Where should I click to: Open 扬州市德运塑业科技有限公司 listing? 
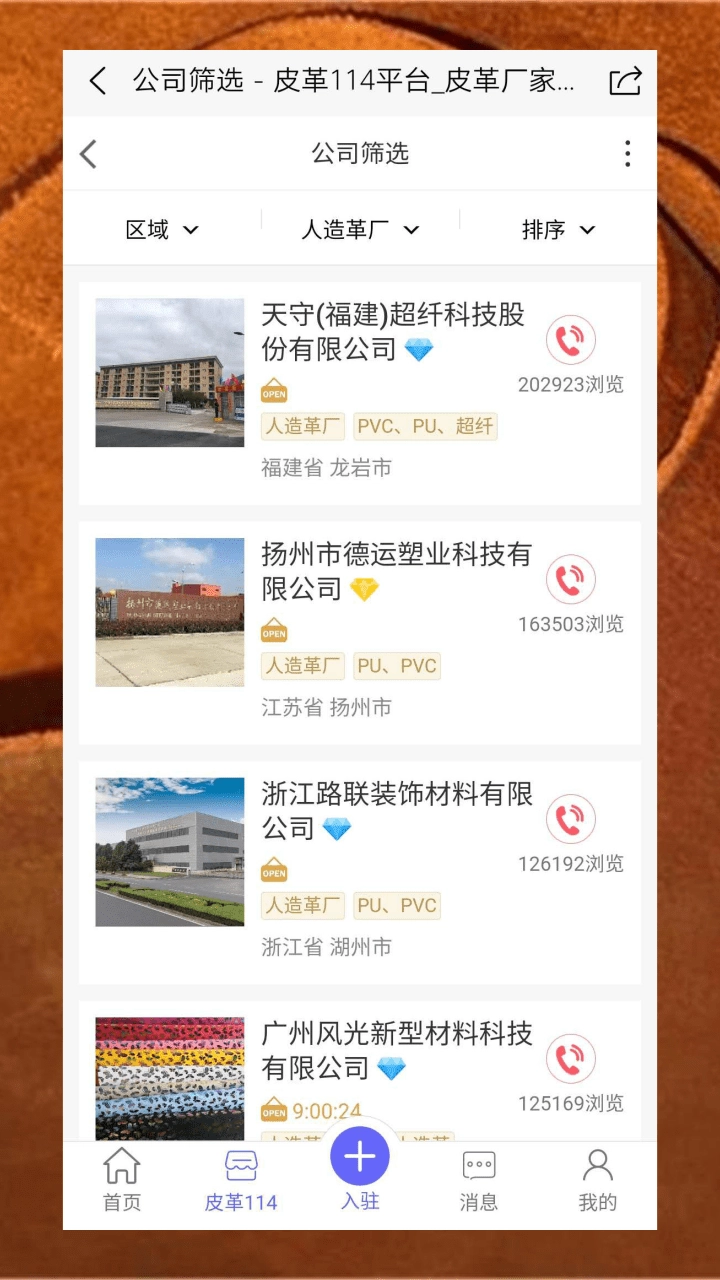[390, 570]
